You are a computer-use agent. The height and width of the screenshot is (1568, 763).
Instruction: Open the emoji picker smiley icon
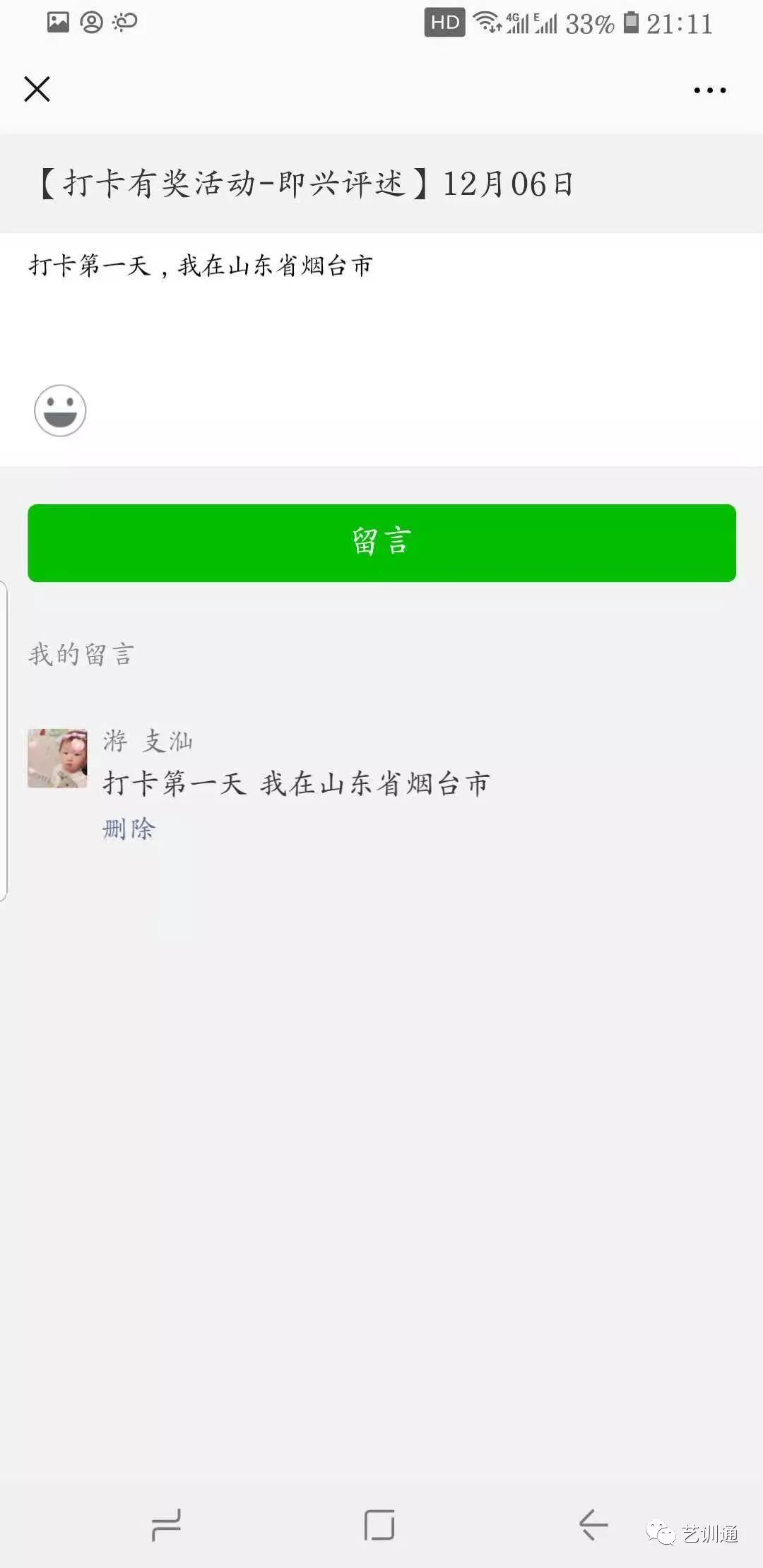(60, 410)
